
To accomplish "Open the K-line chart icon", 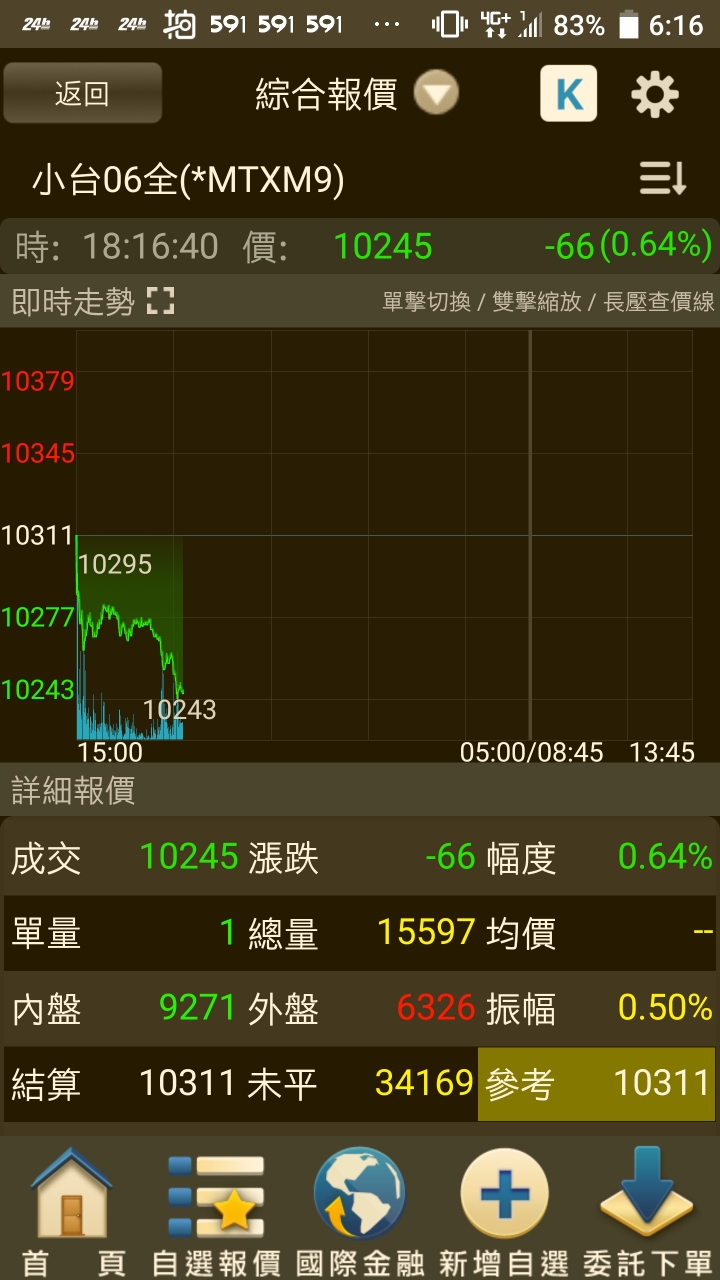I will [x=568, y=94].
